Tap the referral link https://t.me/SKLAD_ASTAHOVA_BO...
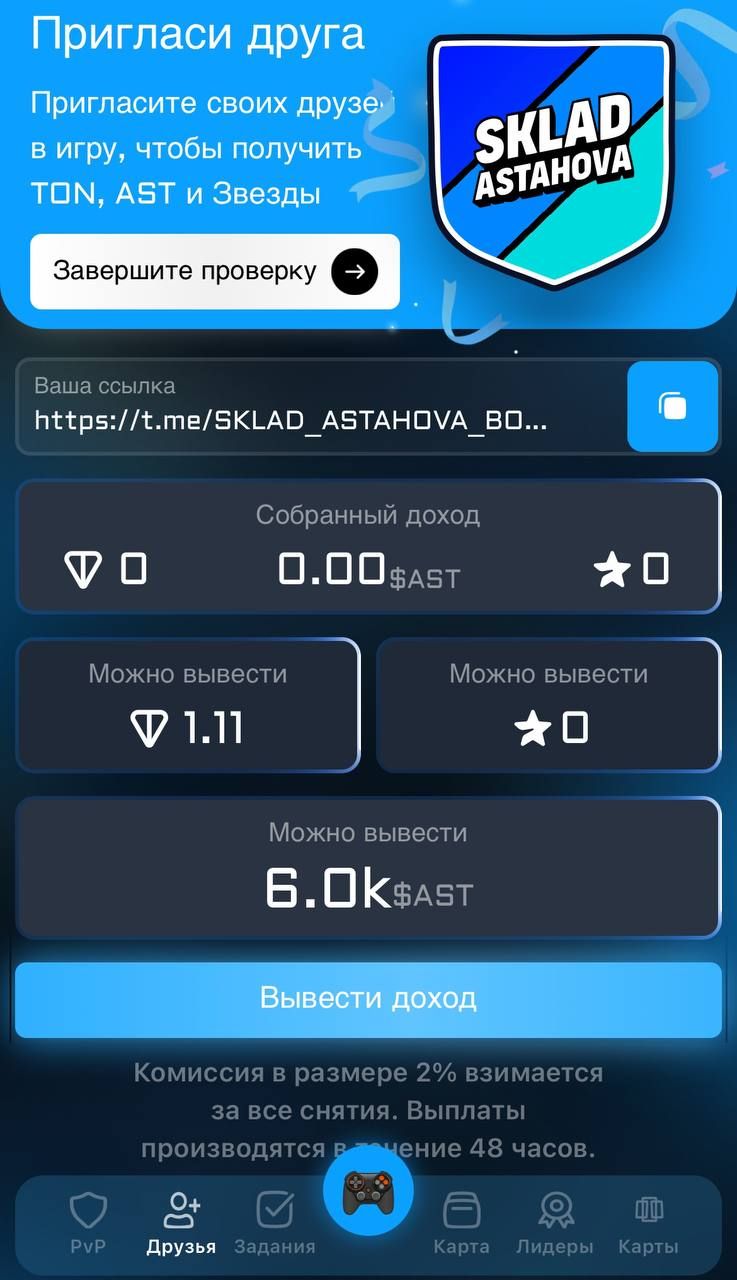 290,420
